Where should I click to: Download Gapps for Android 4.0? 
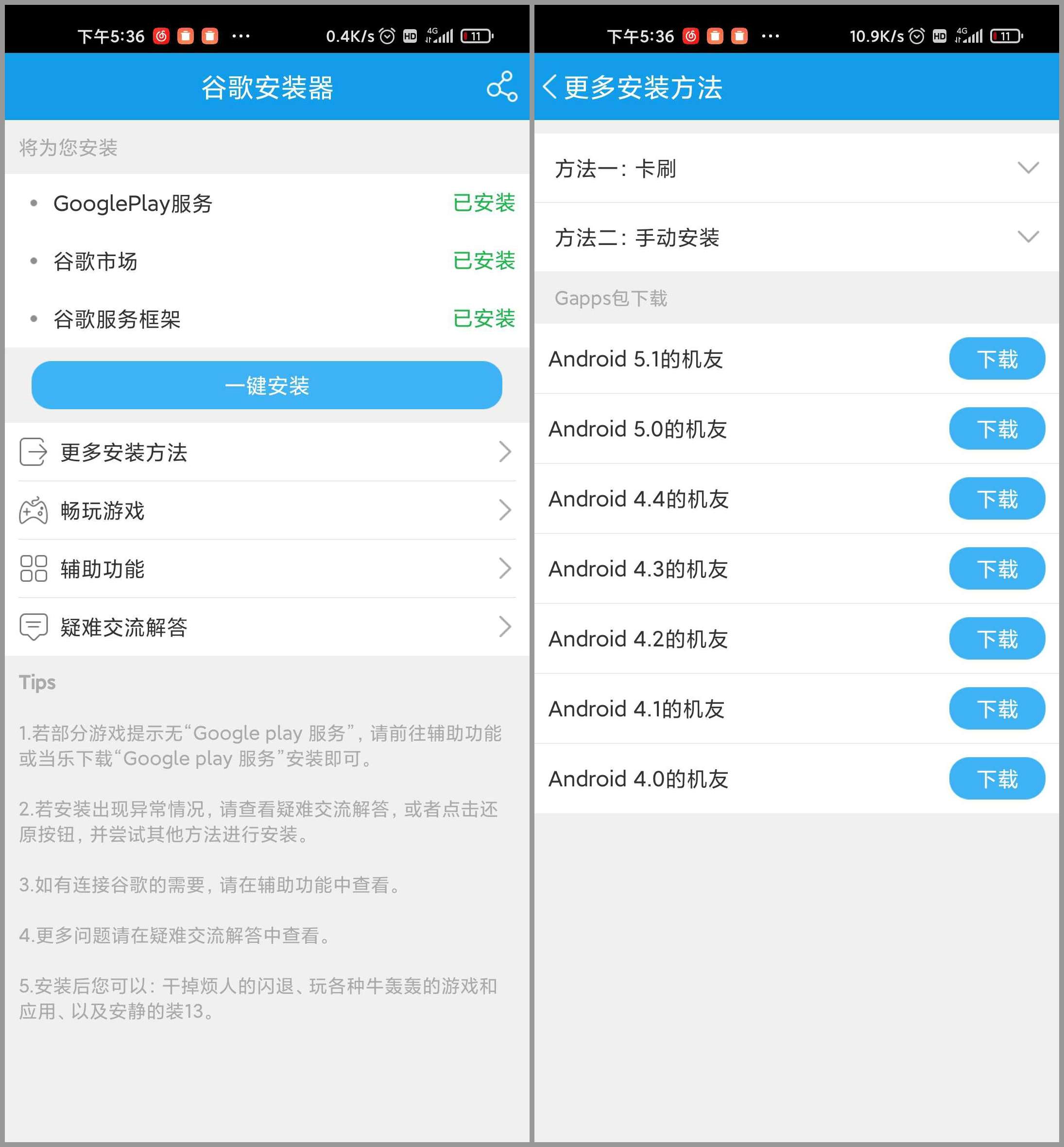(x=996, y=779)
